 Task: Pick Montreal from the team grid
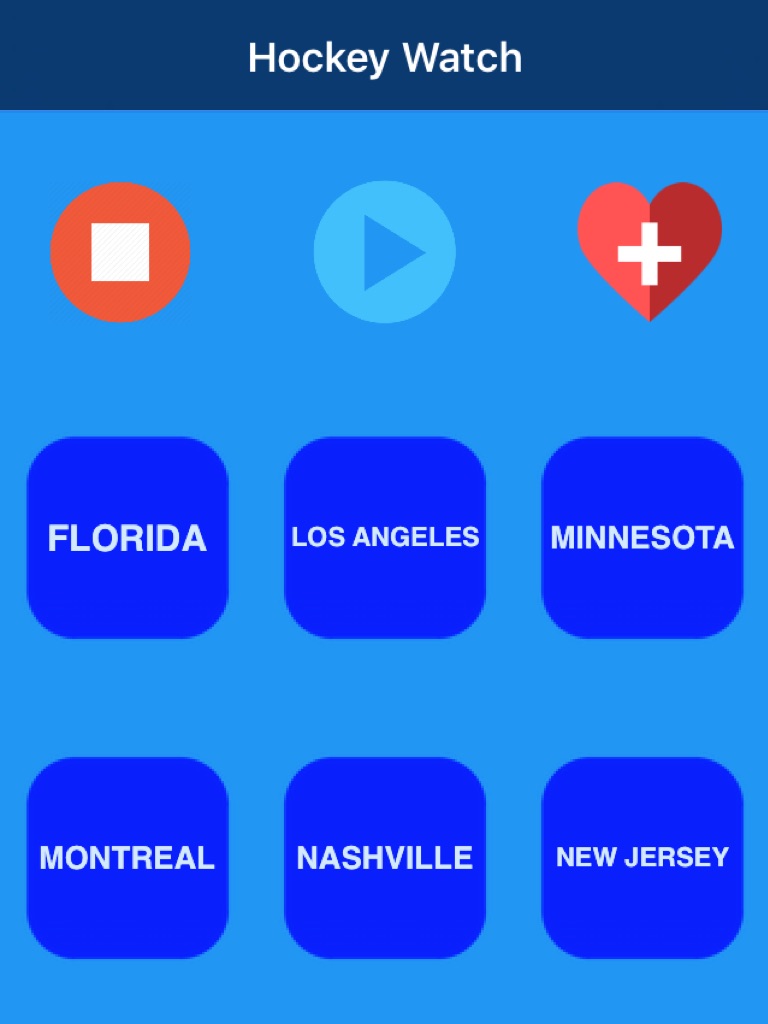click(x=128, y=858)
